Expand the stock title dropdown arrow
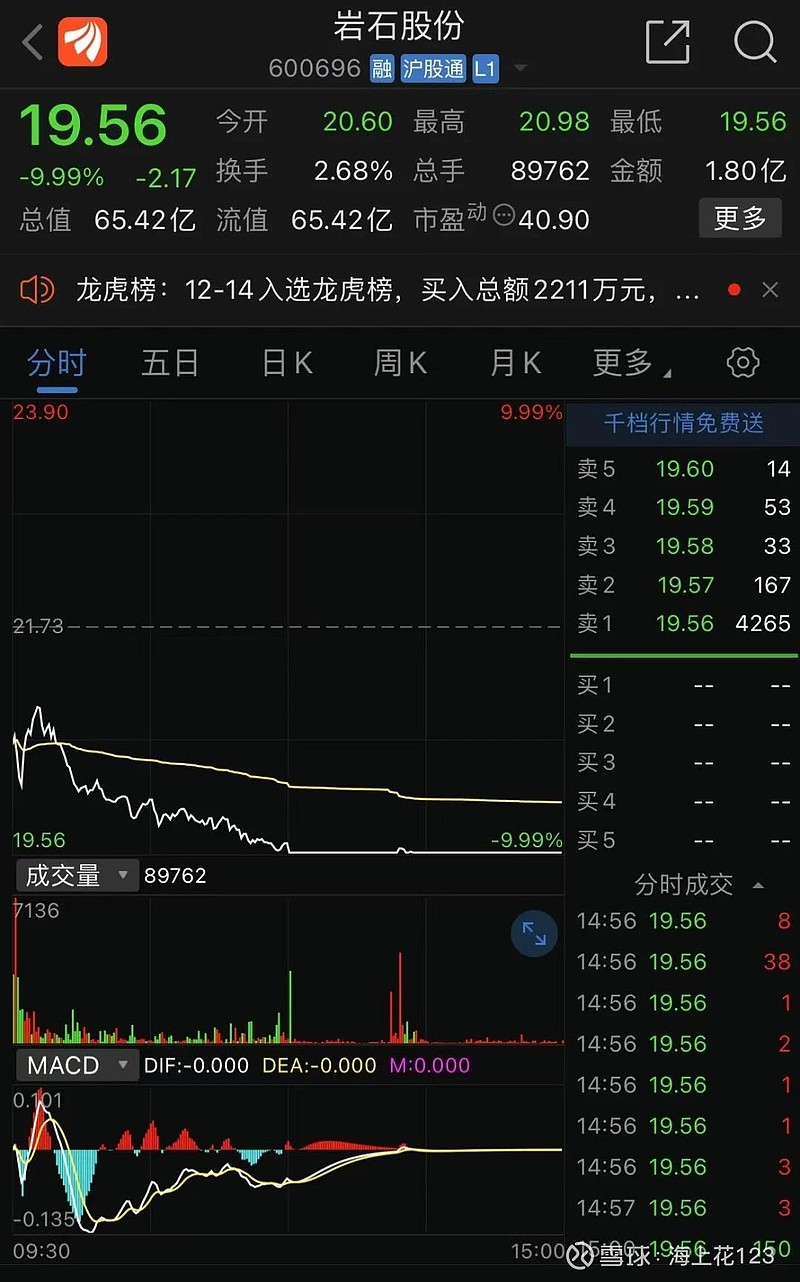Screen dimensions: 800x1282 point(519,70)
